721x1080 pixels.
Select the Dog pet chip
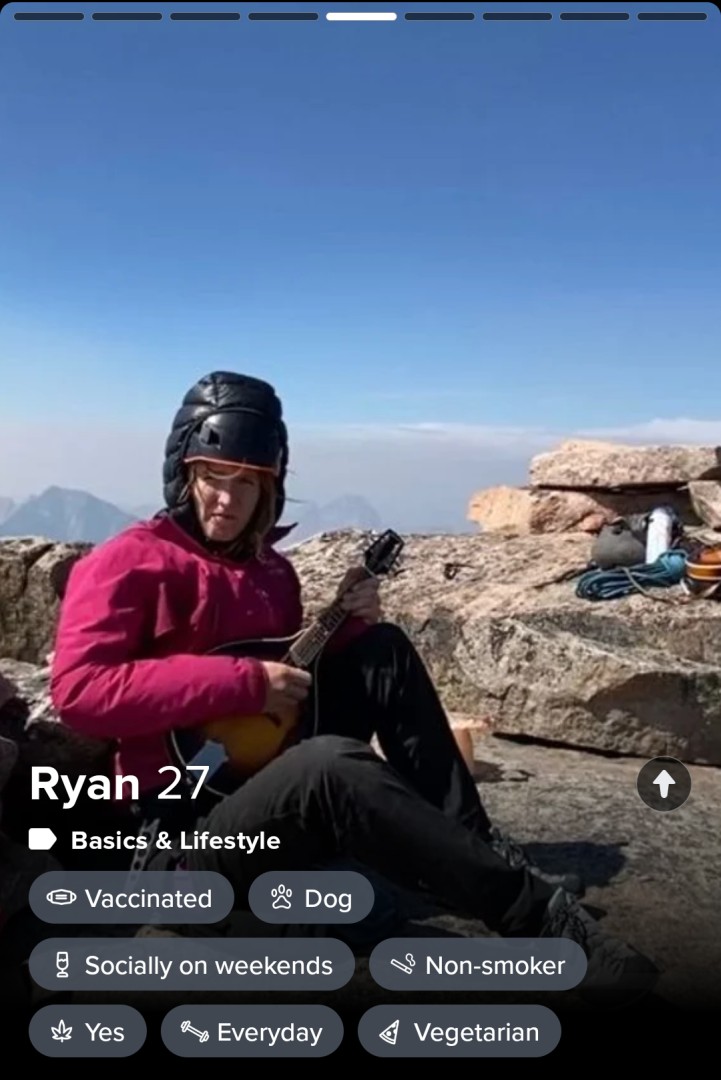[x=311, y=898]
